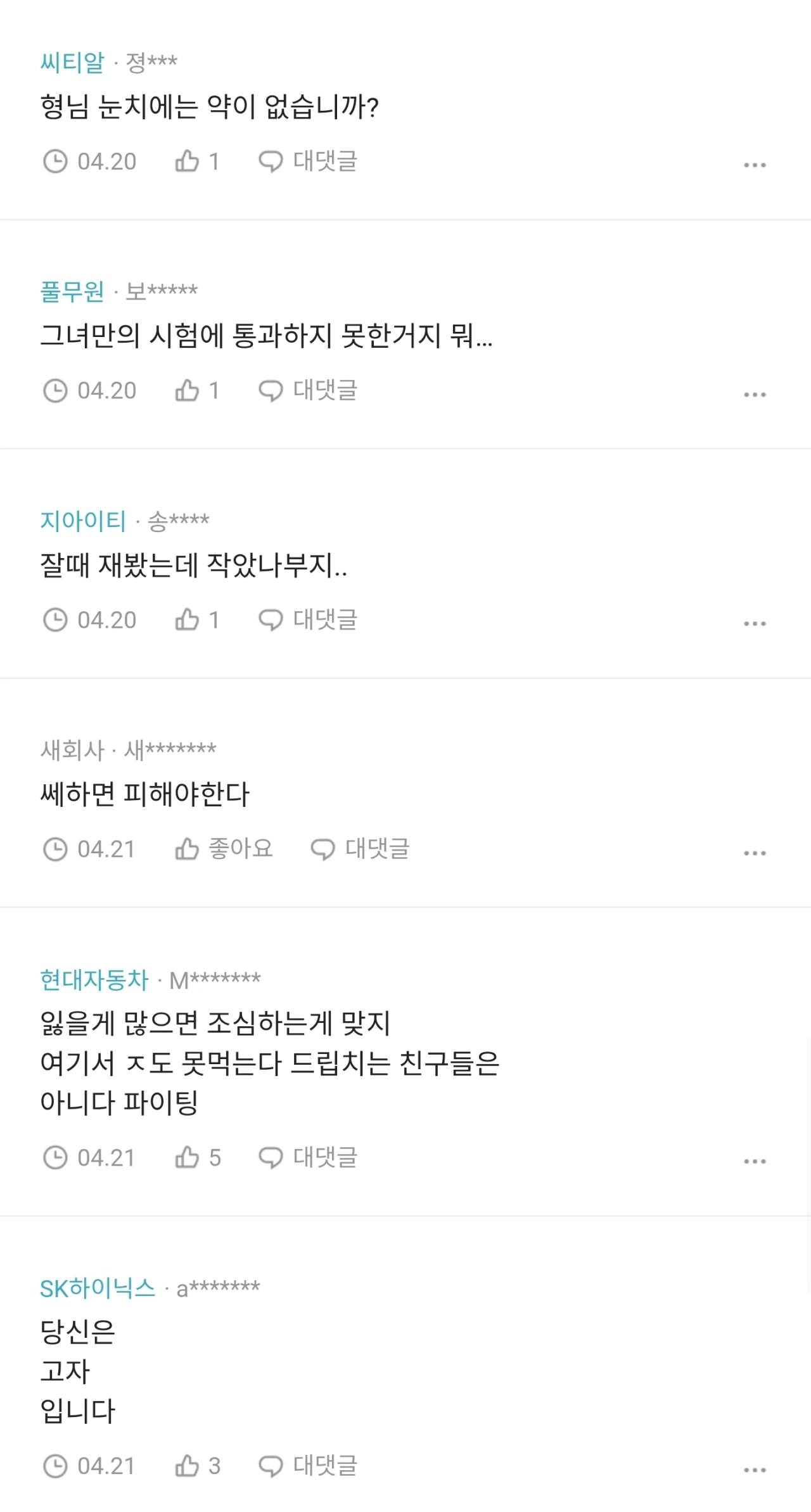This screenshot has height=1512, width=811.
Task: Reply to the 풀무원 comment
Action: [x=308, y=391]
